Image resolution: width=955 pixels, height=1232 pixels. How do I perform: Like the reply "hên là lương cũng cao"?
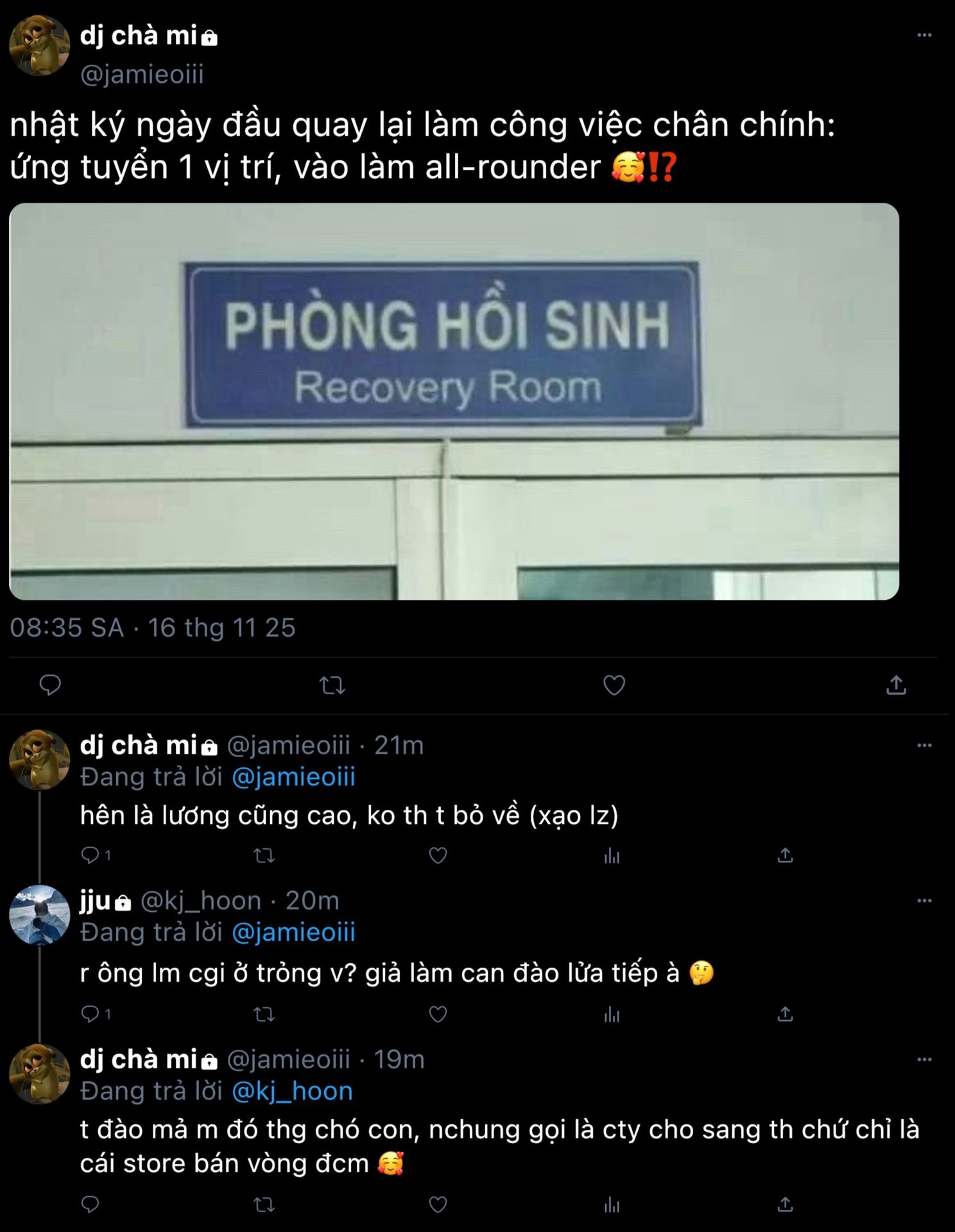coord(438,855)
